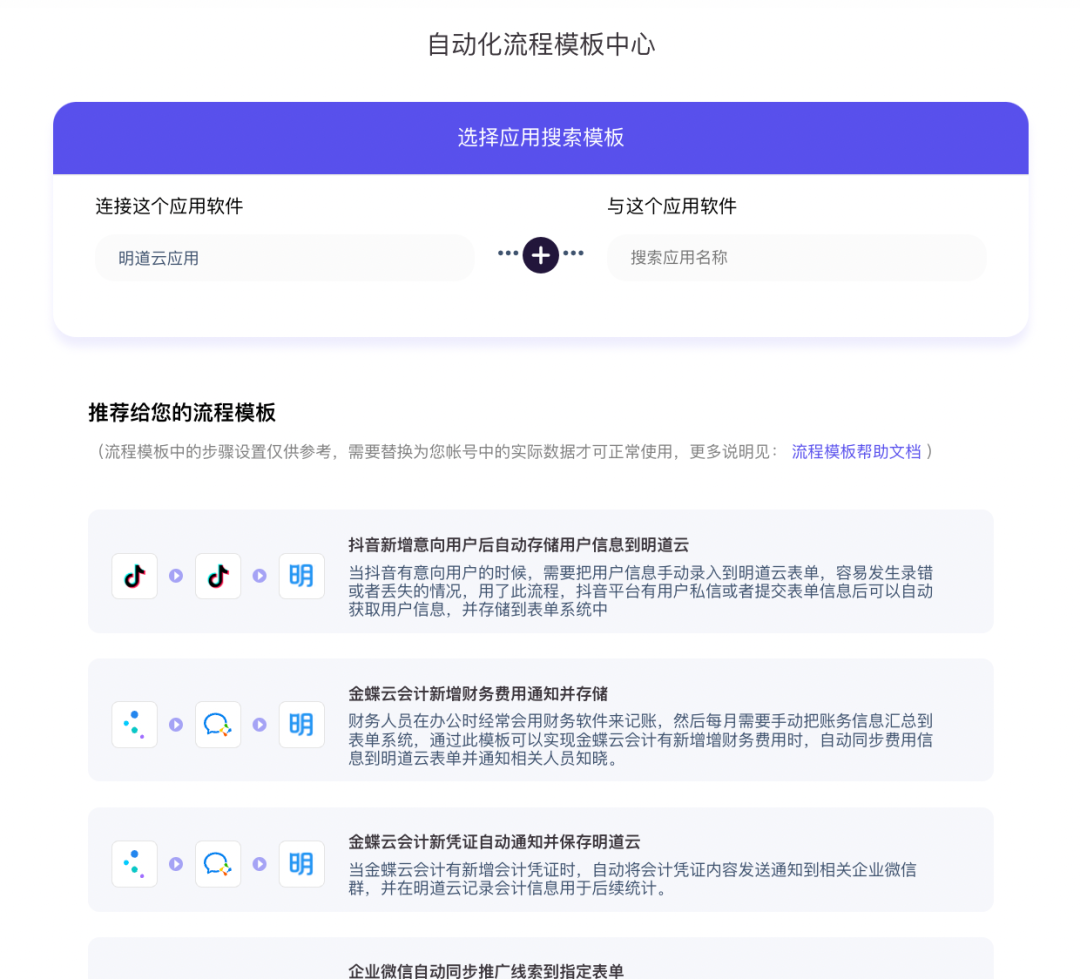Tap the plus icon between app fields

click(541, 256)
